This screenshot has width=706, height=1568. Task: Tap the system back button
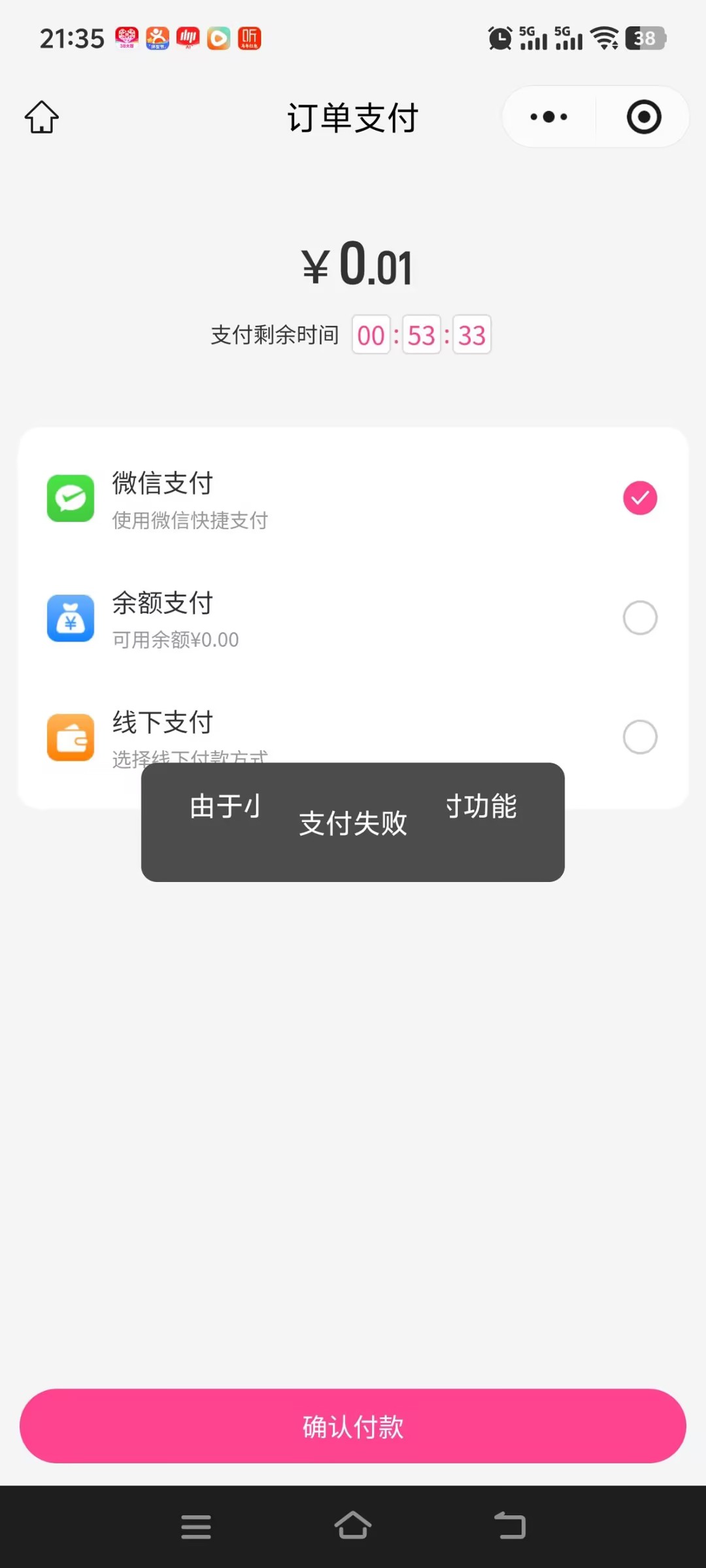pos(510,1526)
